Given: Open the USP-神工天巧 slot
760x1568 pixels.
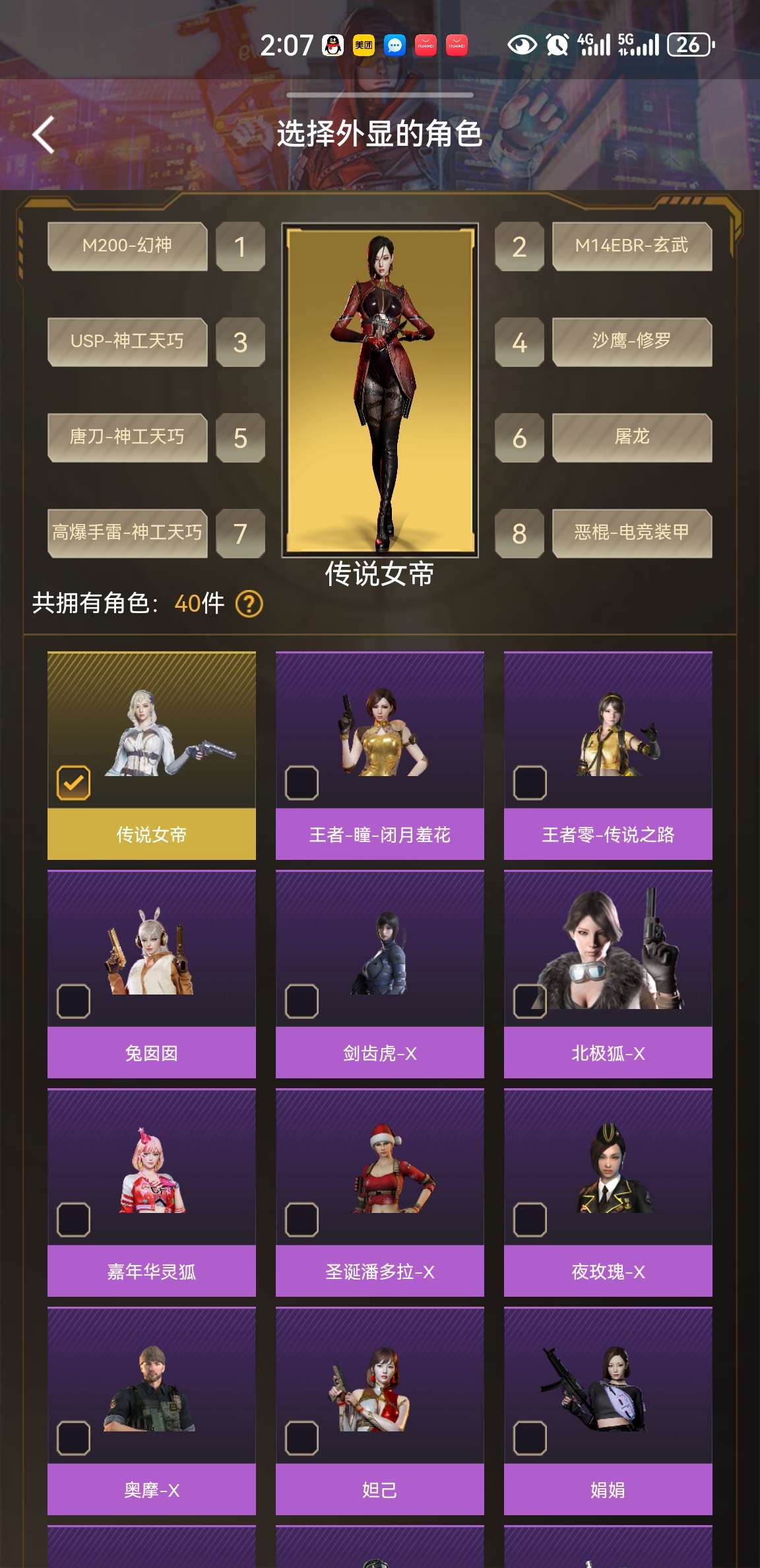Looking at the screenshot, I should point(127,342).
